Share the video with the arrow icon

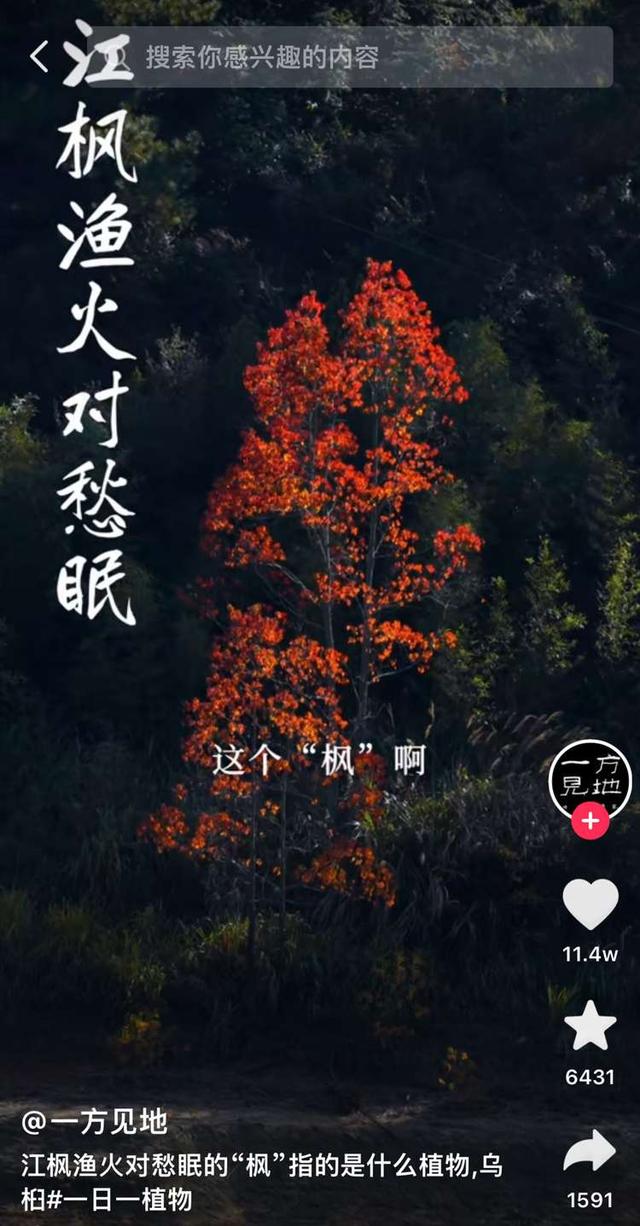(x=590, y=1151)
